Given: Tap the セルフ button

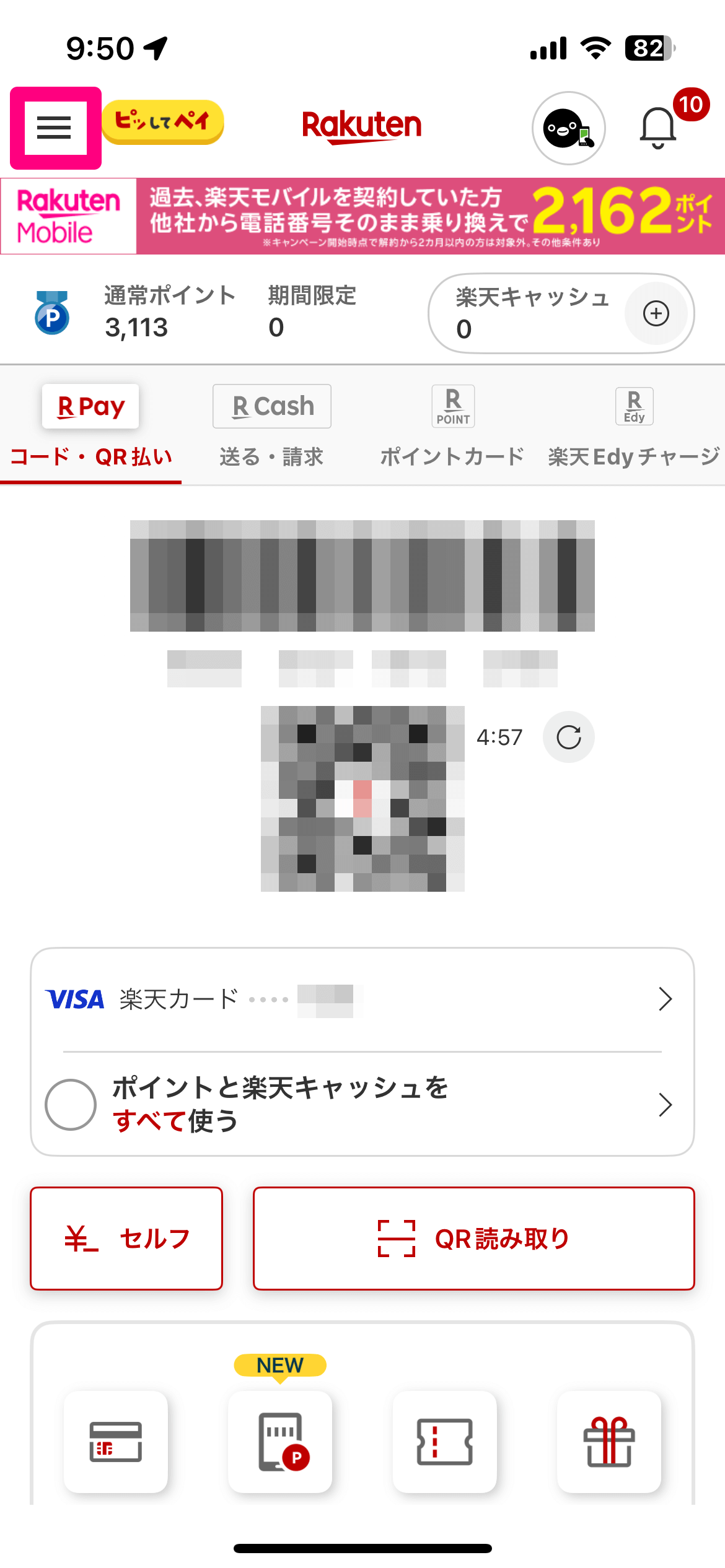Looking at the screenshot, I should coord(126,1239).
